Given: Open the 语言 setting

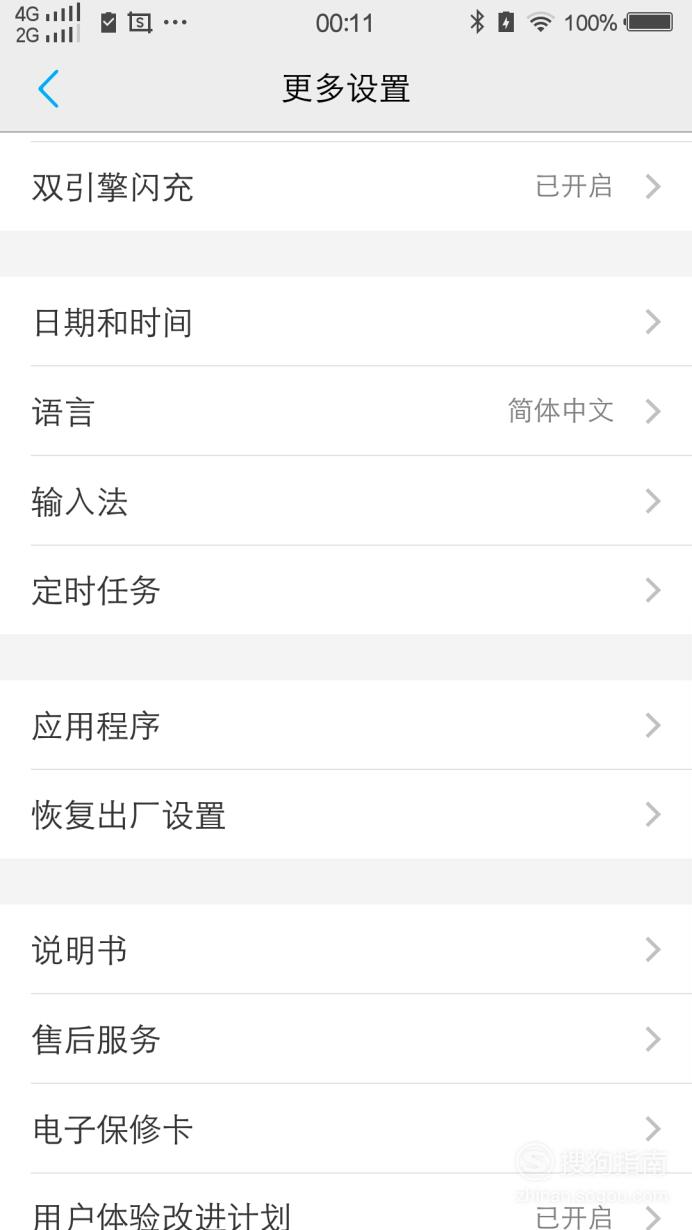Looking at the screenshot, I should [346, 411].
